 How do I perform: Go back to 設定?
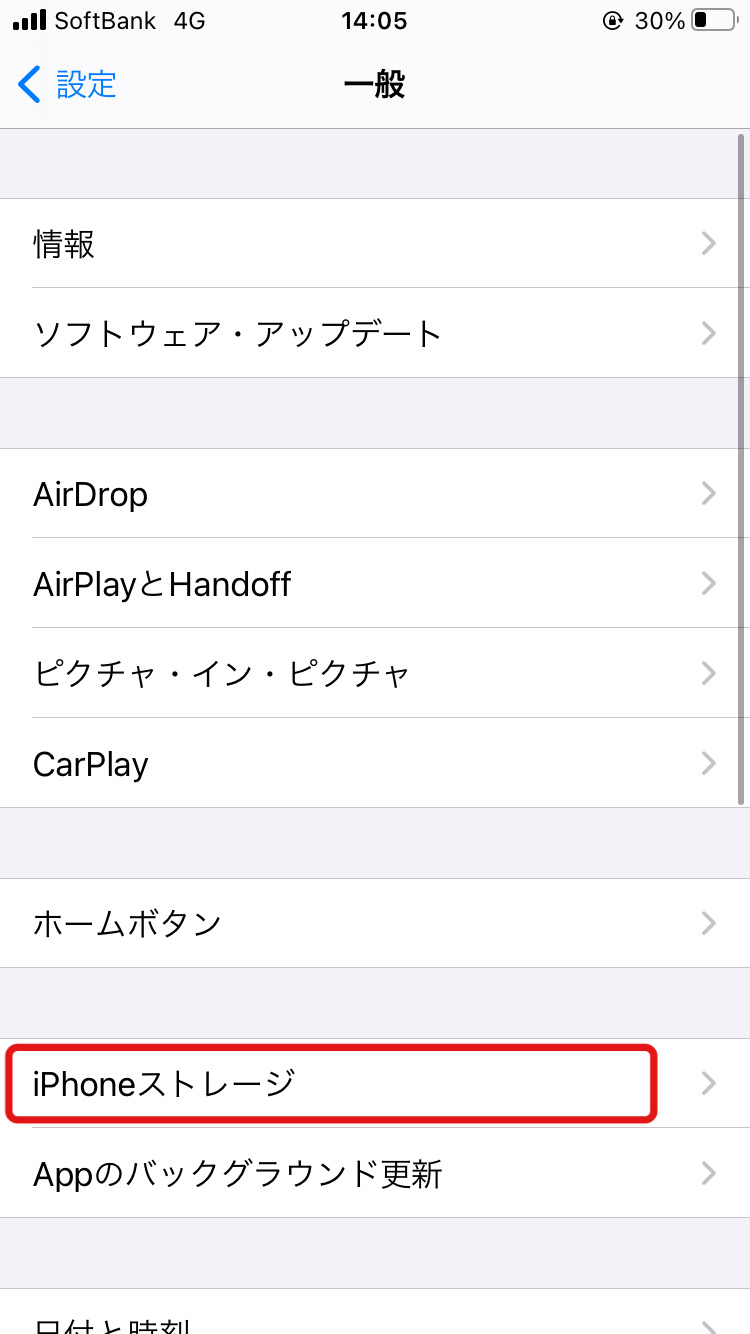[67, 84]
